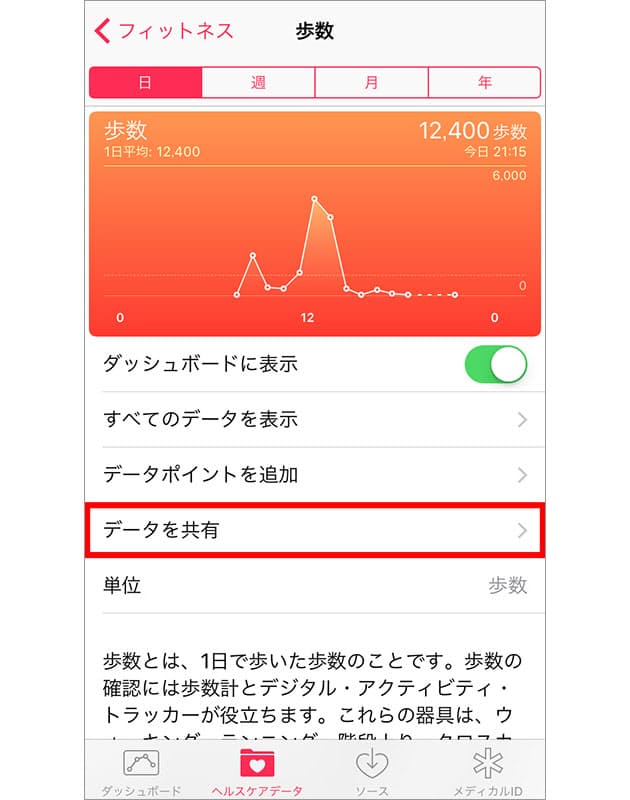The image size is (630, 800).
Task: Go back to フィットネス
Action: coord(165,31)
